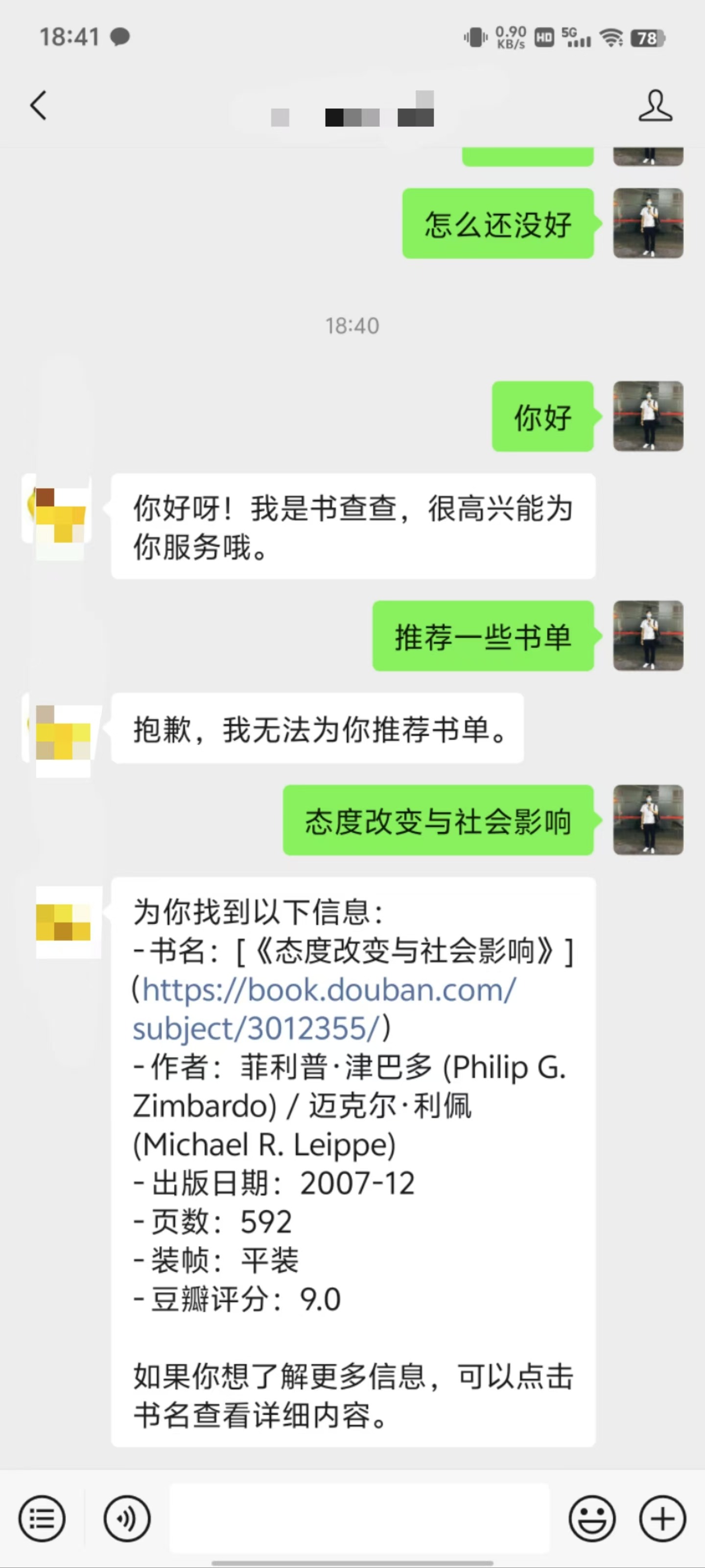Open the account profile icon
Image resolution: width=705 pixels, height=1568 pixels.
pyautogui.click(x=655, y=106)
